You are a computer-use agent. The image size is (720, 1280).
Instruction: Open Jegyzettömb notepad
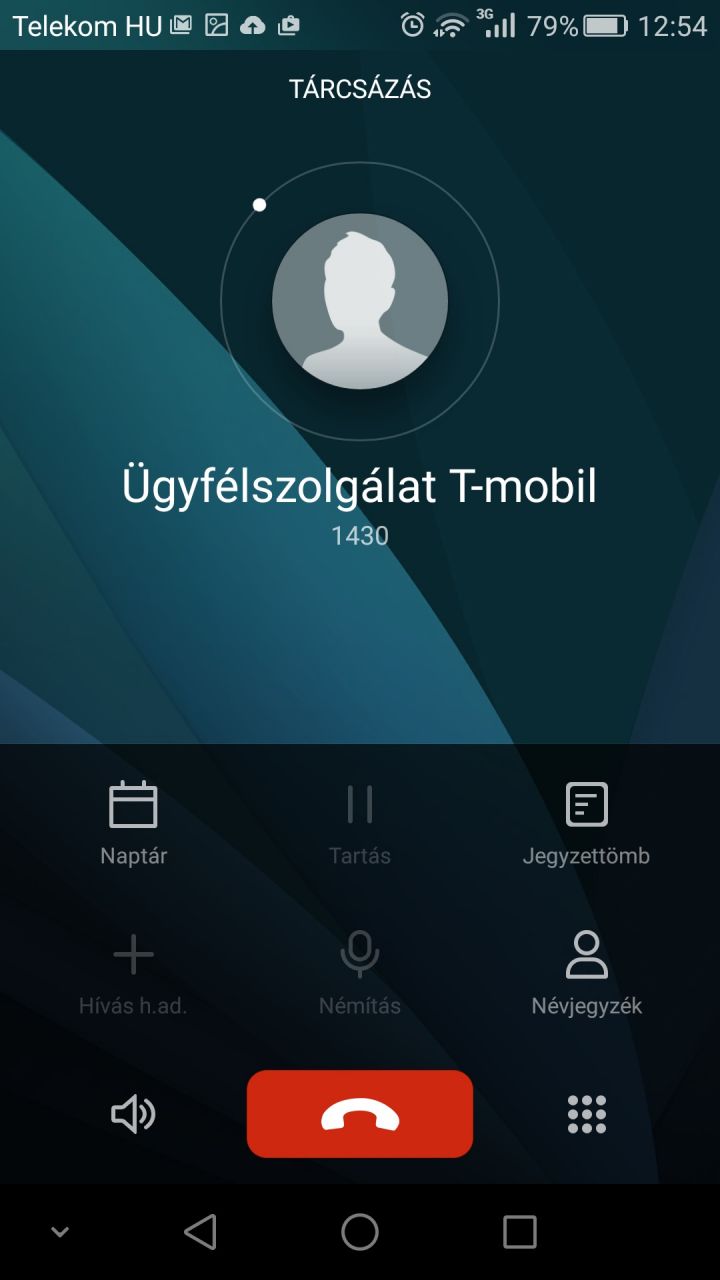pyautogui.click(x=587, y=824)
